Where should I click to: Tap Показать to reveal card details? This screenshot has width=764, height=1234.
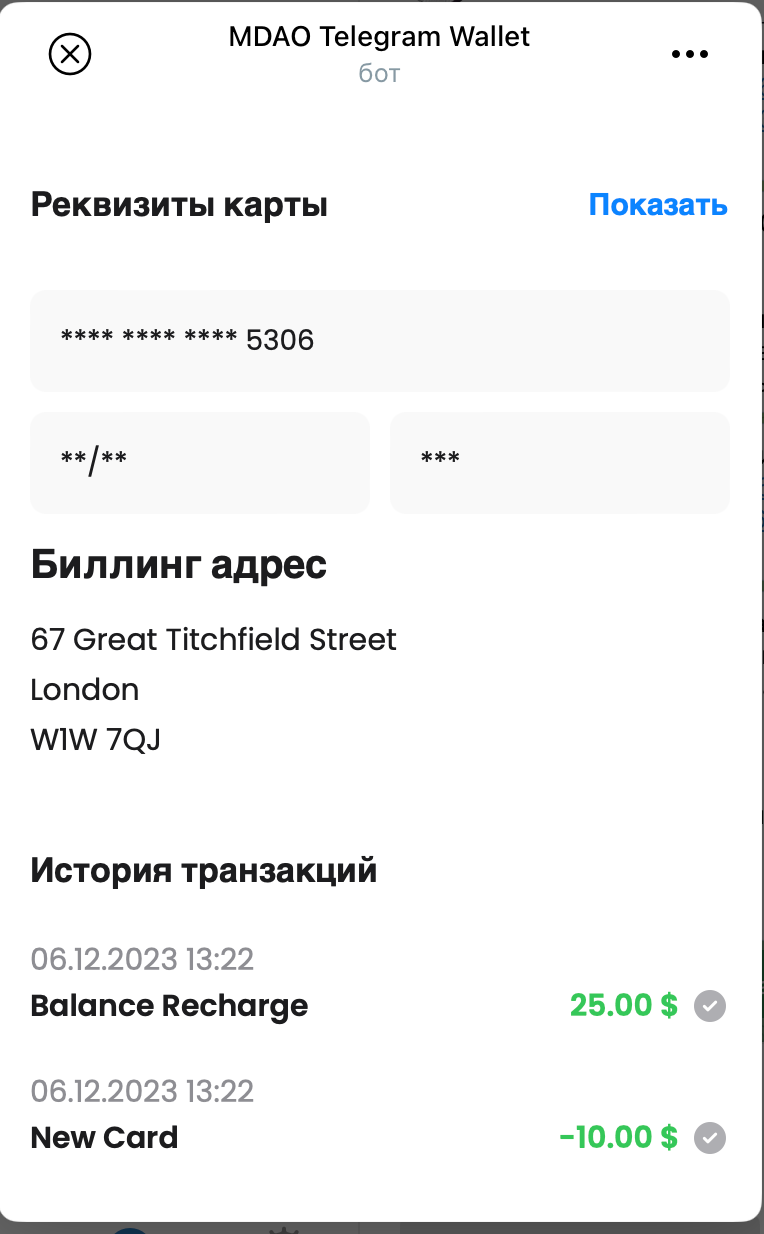point(657,205)
